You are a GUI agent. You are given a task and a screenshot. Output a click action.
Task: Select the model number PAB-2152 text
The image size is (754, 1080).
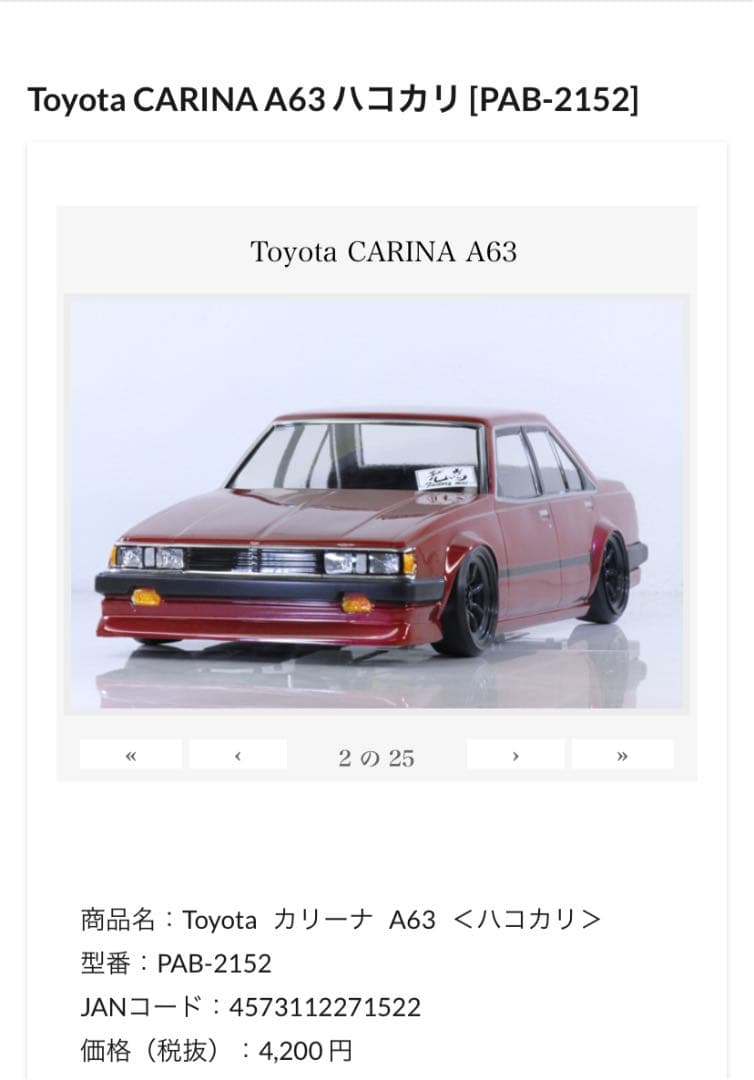point(216,966)
